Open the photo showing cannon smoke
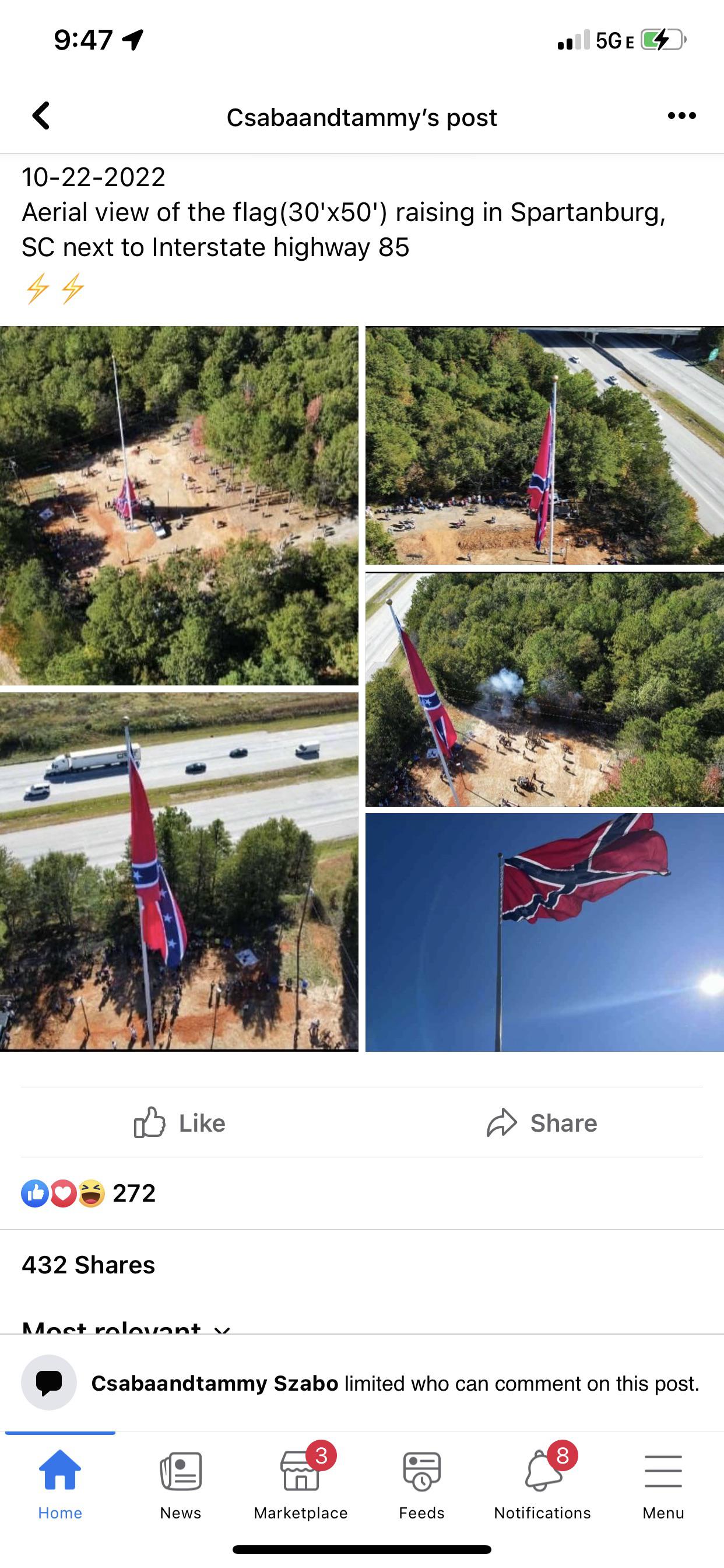 pos(544,689)
